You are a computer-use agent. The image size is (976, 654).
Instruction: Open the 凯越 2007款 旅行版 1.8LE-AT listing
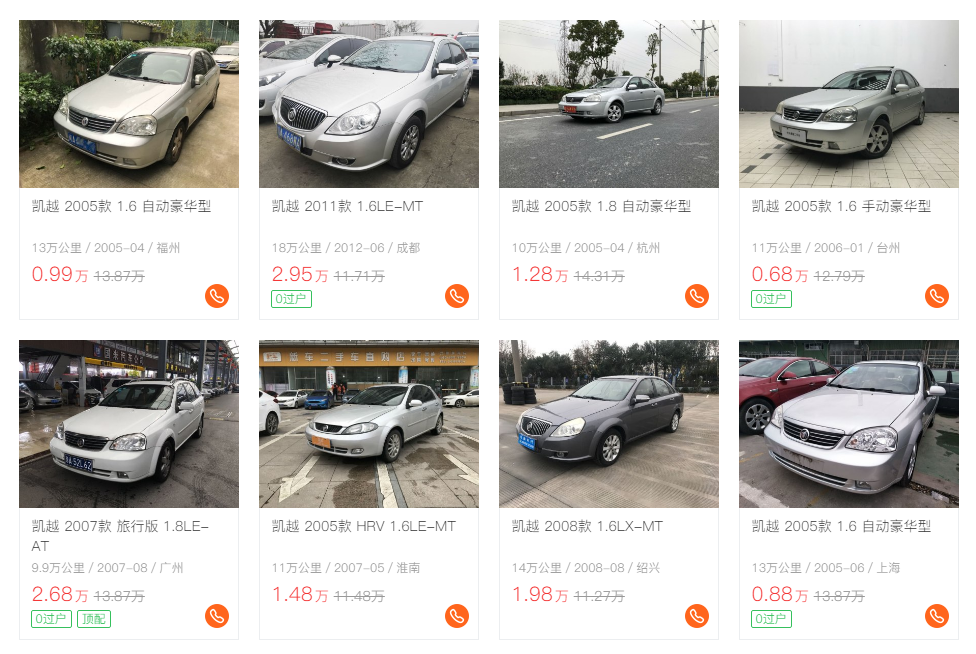120,526
